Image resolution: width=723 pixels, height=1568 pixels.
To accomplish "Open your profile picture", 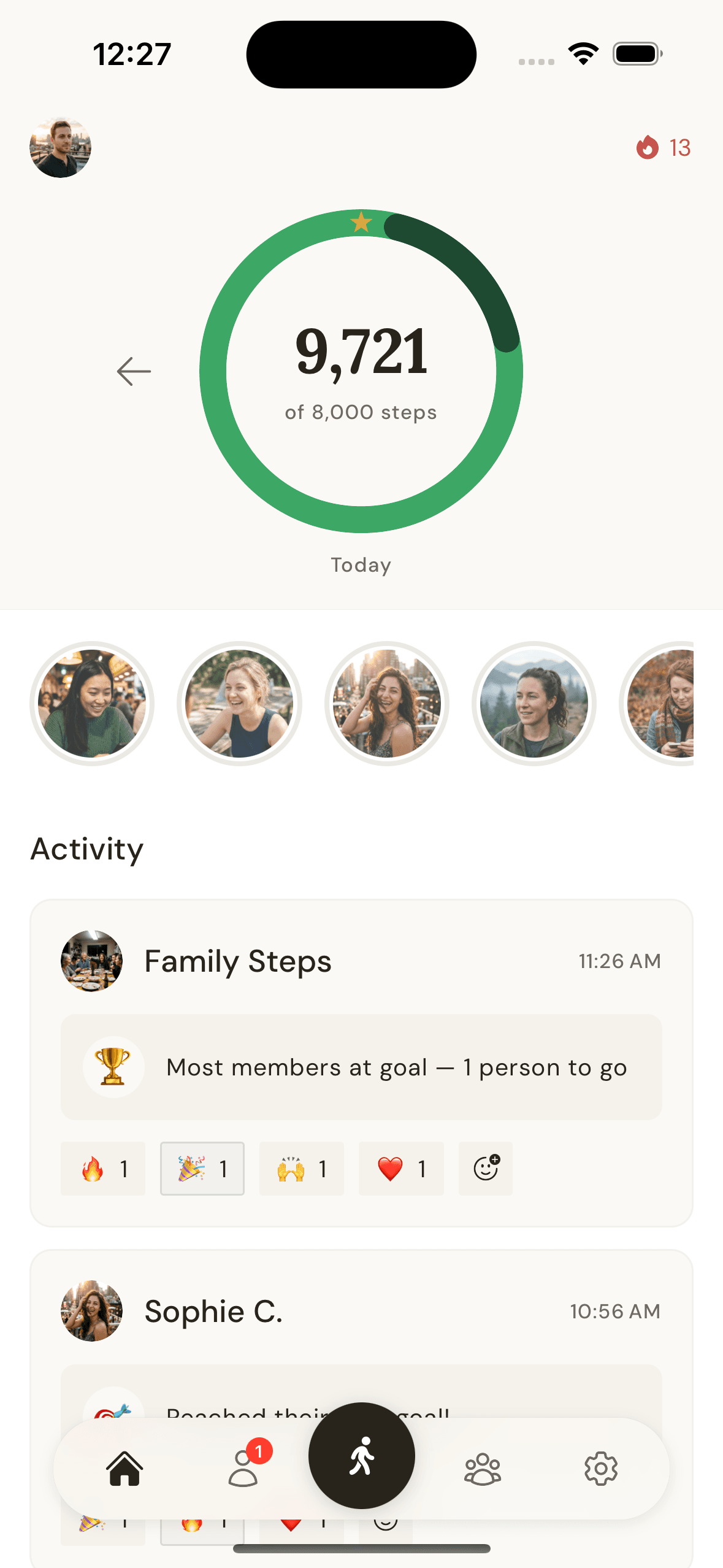I will tap(60, 148).
